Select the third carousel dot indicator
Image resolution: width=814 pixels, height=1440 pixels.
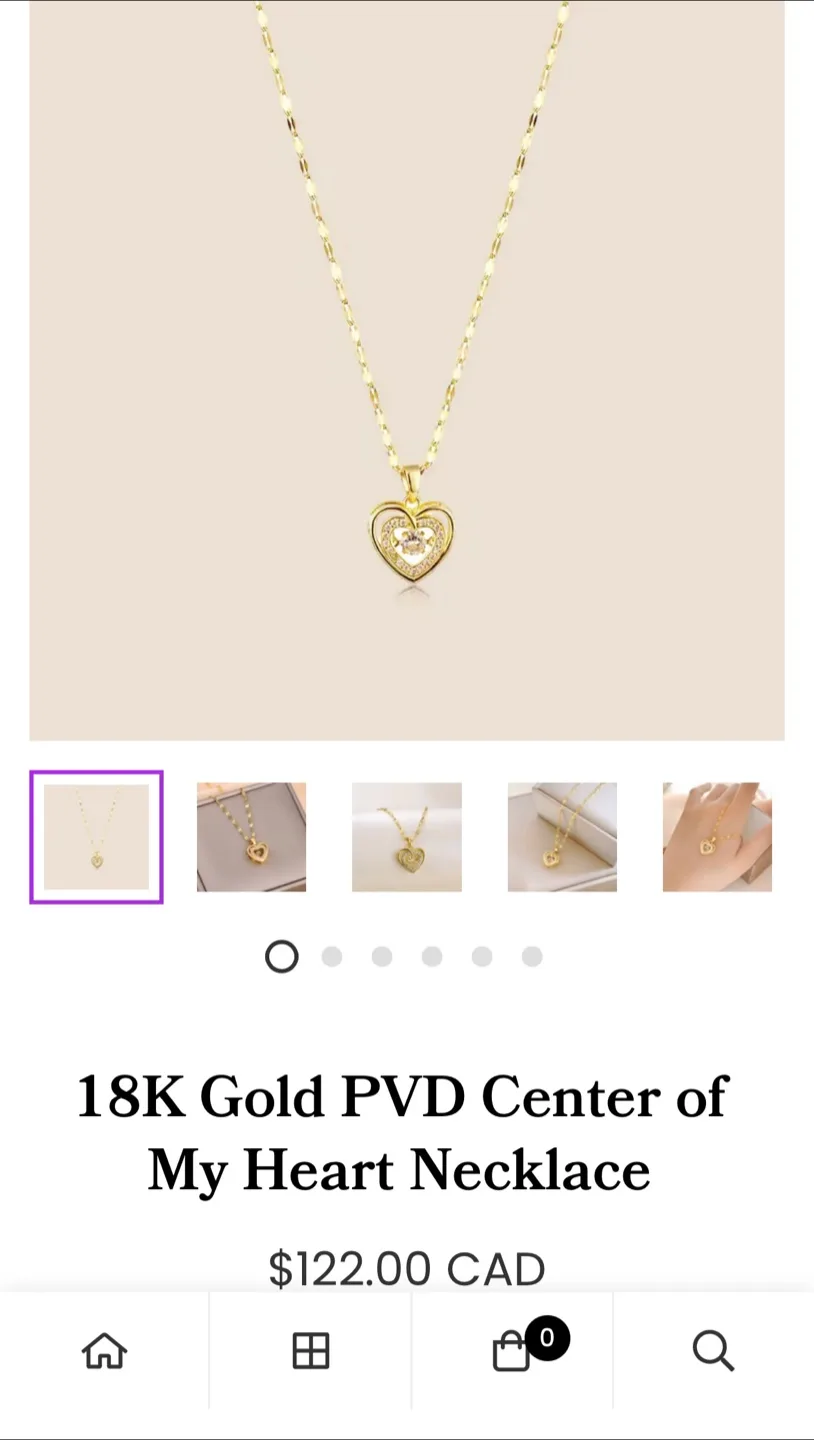pyautogui.click(x=381, y=957)
